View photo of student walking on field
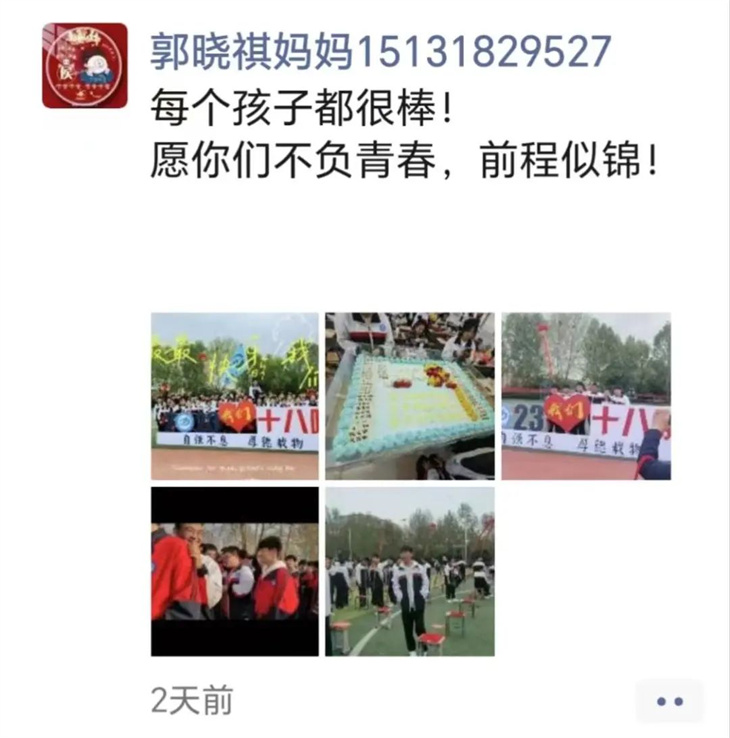 pyautogui.click(x=410, y=571)
